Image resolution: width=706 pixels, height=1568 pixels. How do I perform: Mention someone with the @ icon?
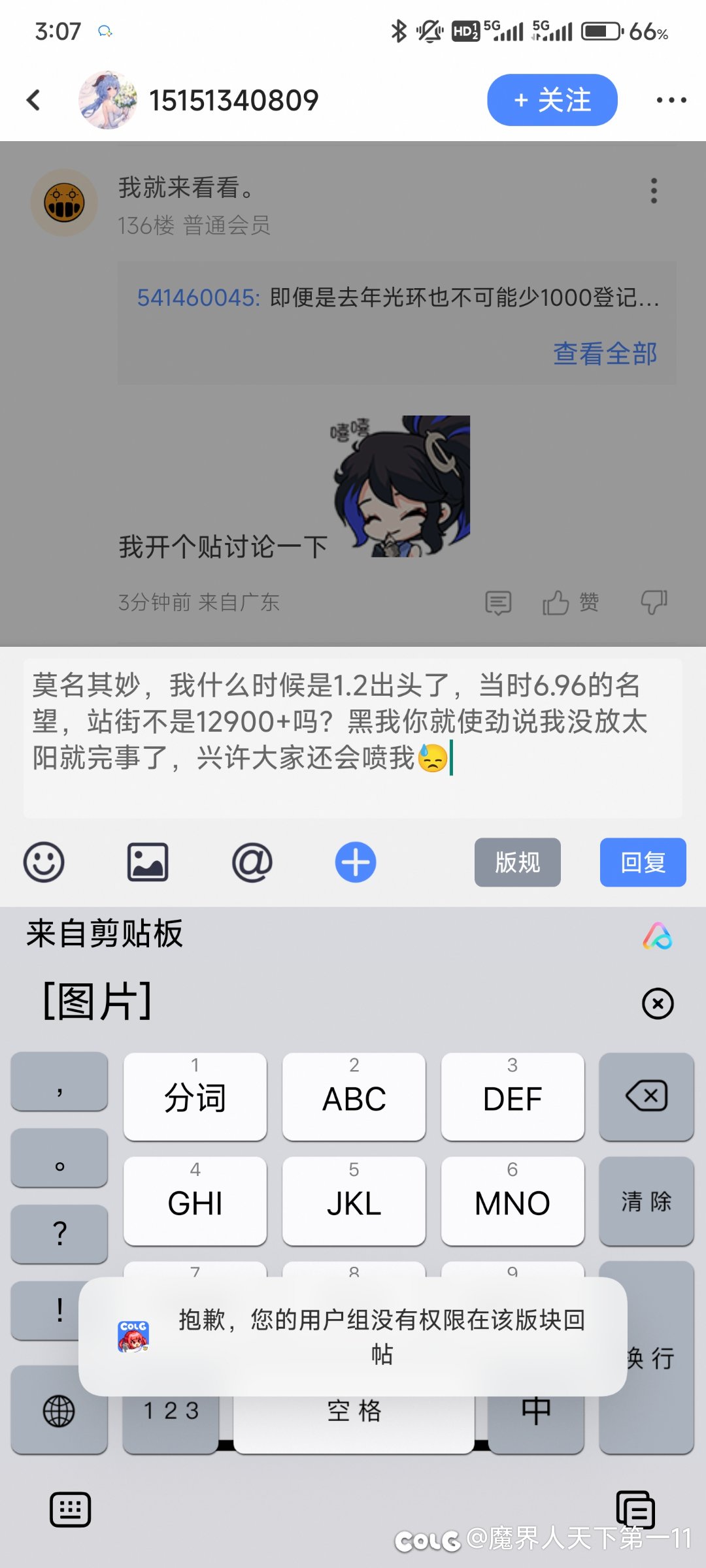click(252, 862)
